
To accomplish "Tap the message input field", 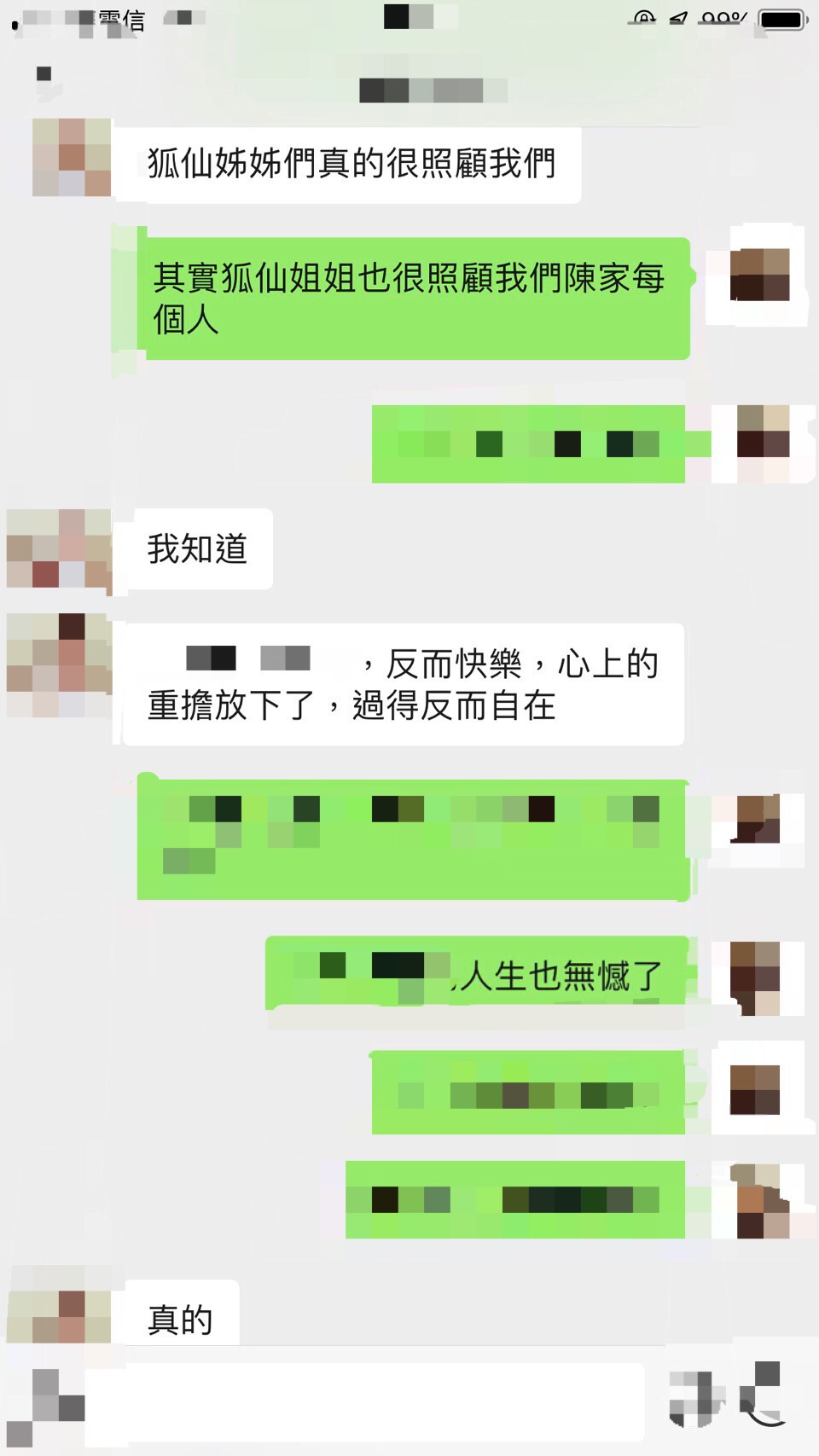I will point(365,1401).
